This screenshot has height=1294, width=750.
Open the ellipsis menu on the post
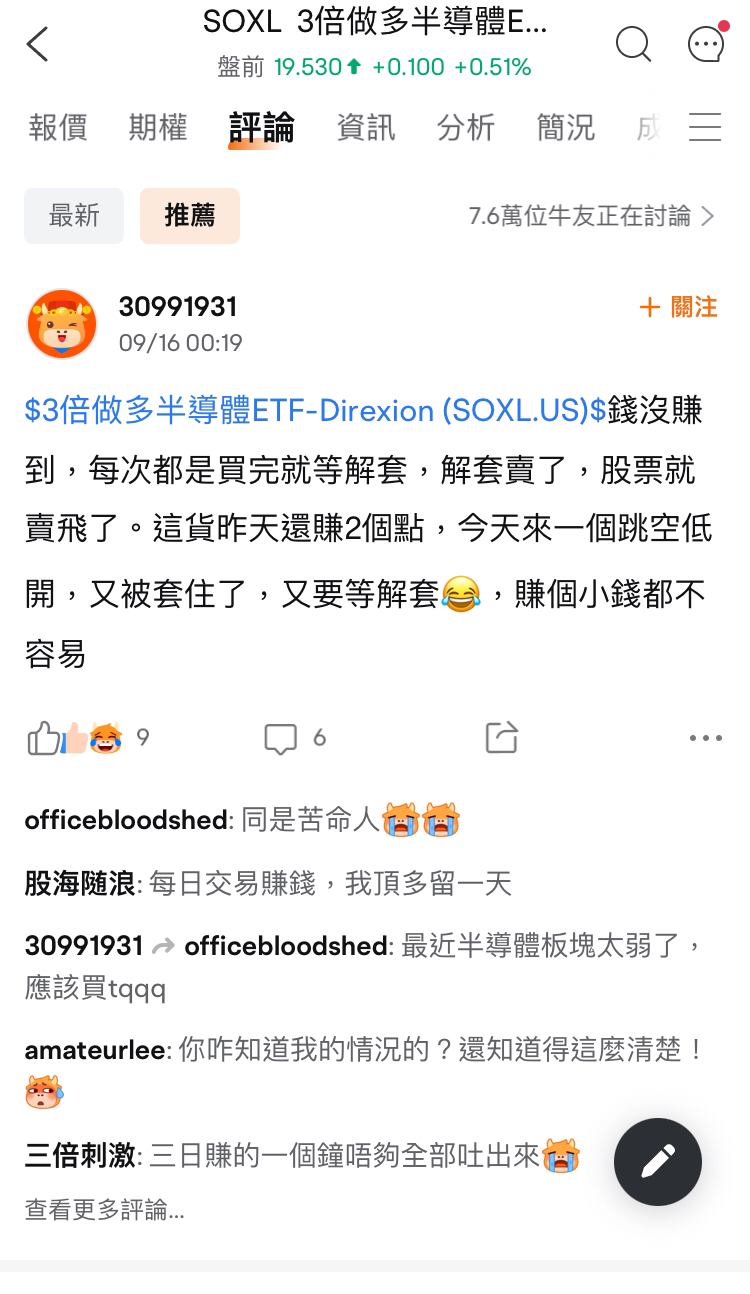coord(706,738)
